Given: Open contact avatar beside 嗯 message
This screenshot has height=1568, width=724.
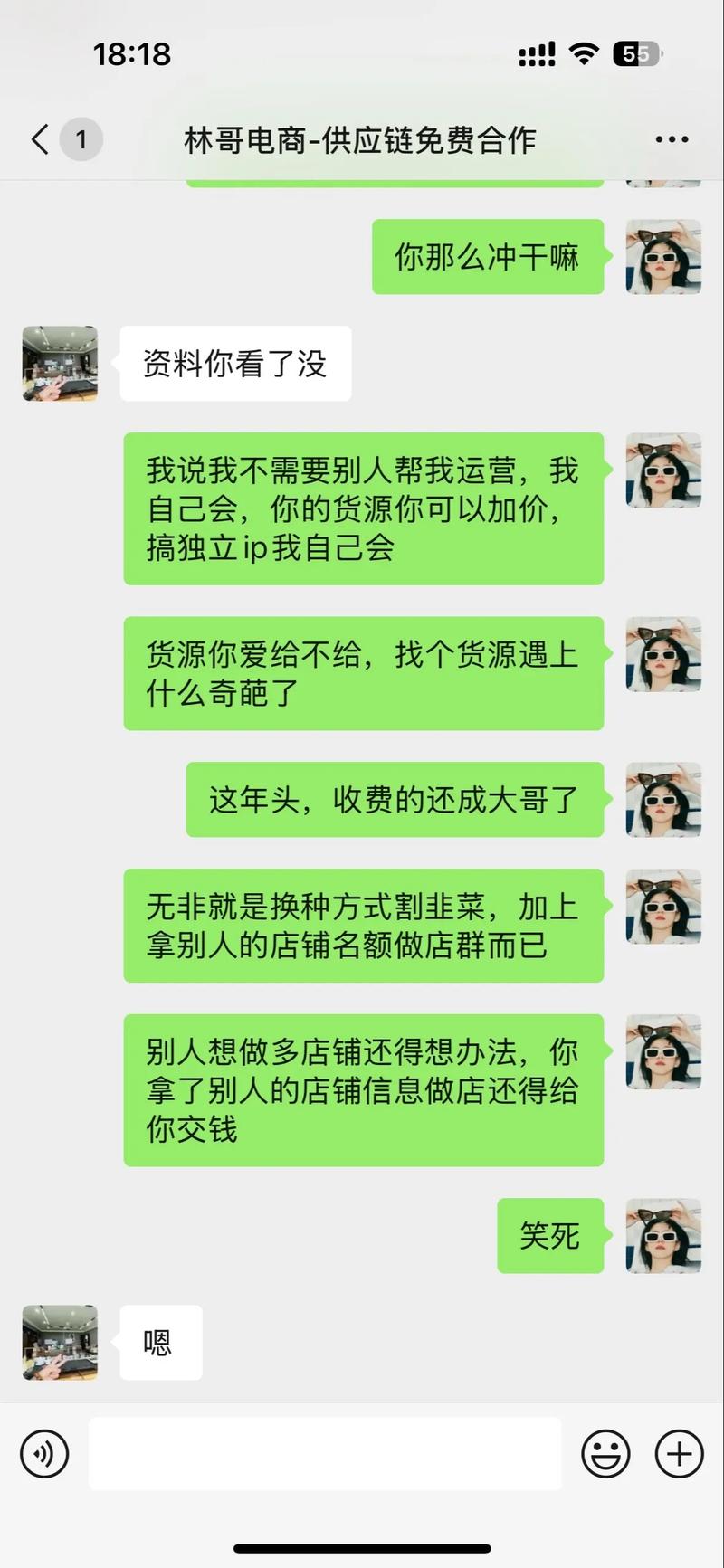Looking at the screenshot, I should [x=60, y=1343].
